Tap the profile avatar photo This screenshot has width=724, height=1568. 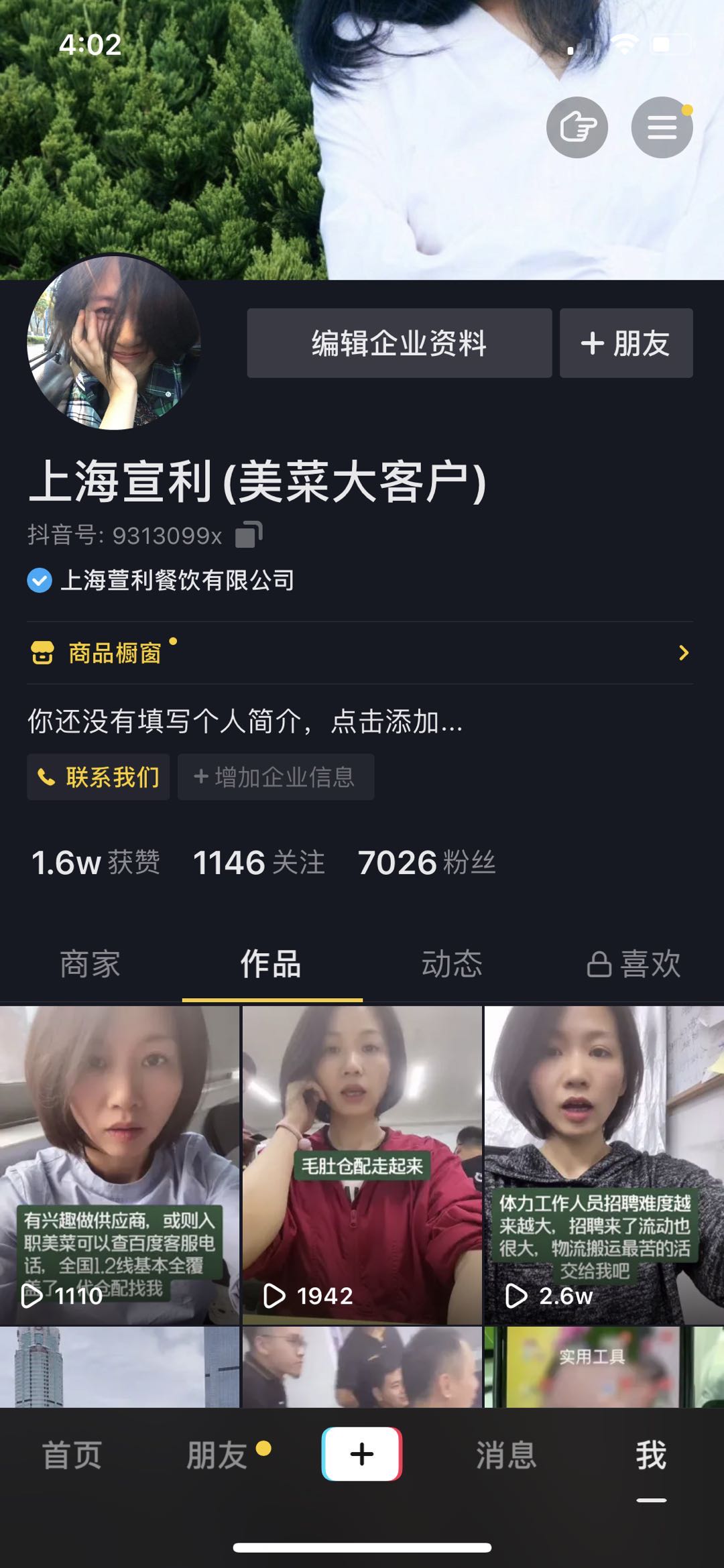[114, 342]
